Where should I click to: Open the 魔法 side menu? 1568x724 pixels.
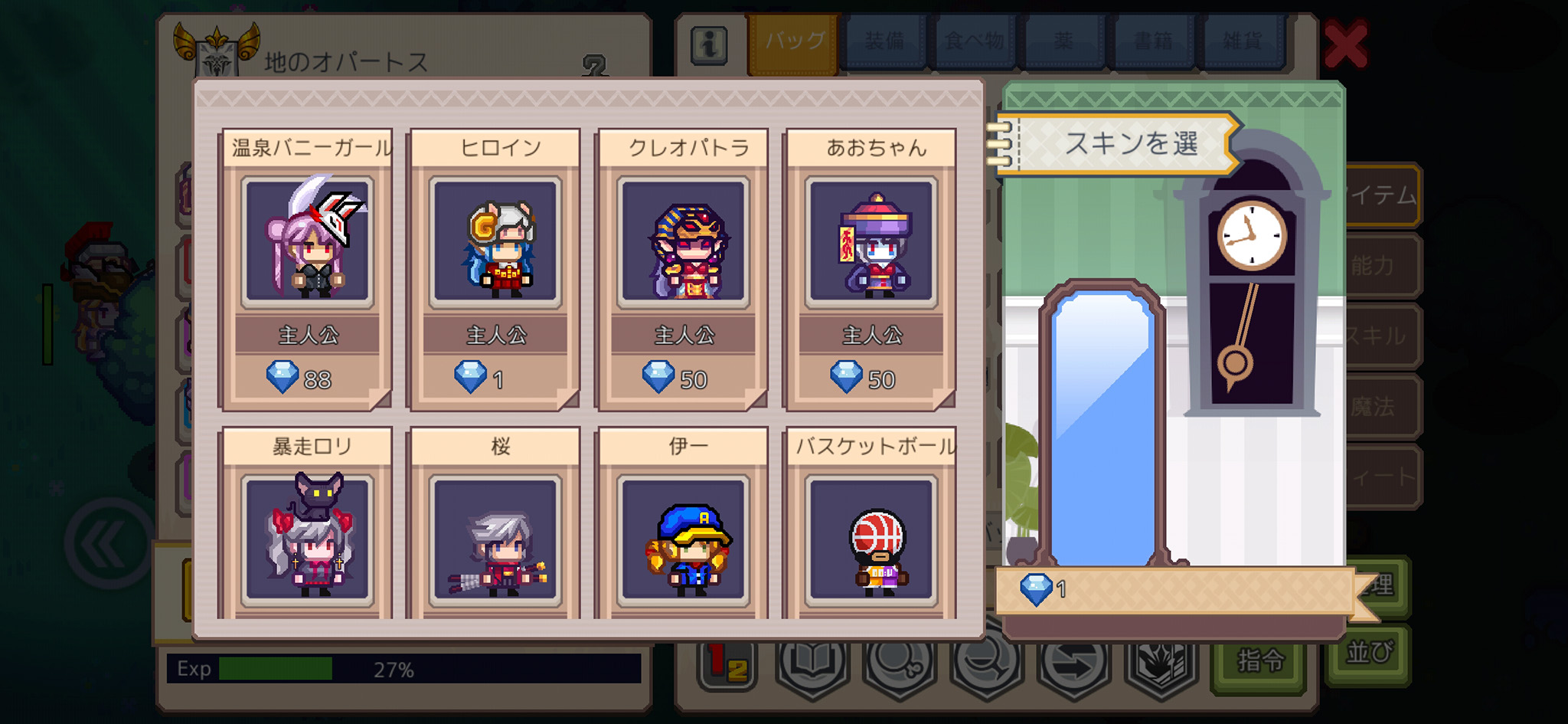(1383, 406)
